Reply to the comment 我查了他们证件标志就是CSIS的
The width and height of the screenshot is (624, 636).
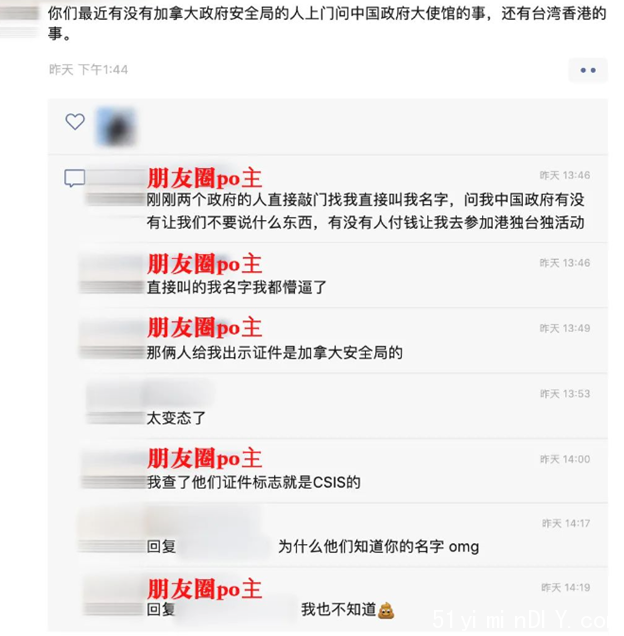[x=253, y=483]
